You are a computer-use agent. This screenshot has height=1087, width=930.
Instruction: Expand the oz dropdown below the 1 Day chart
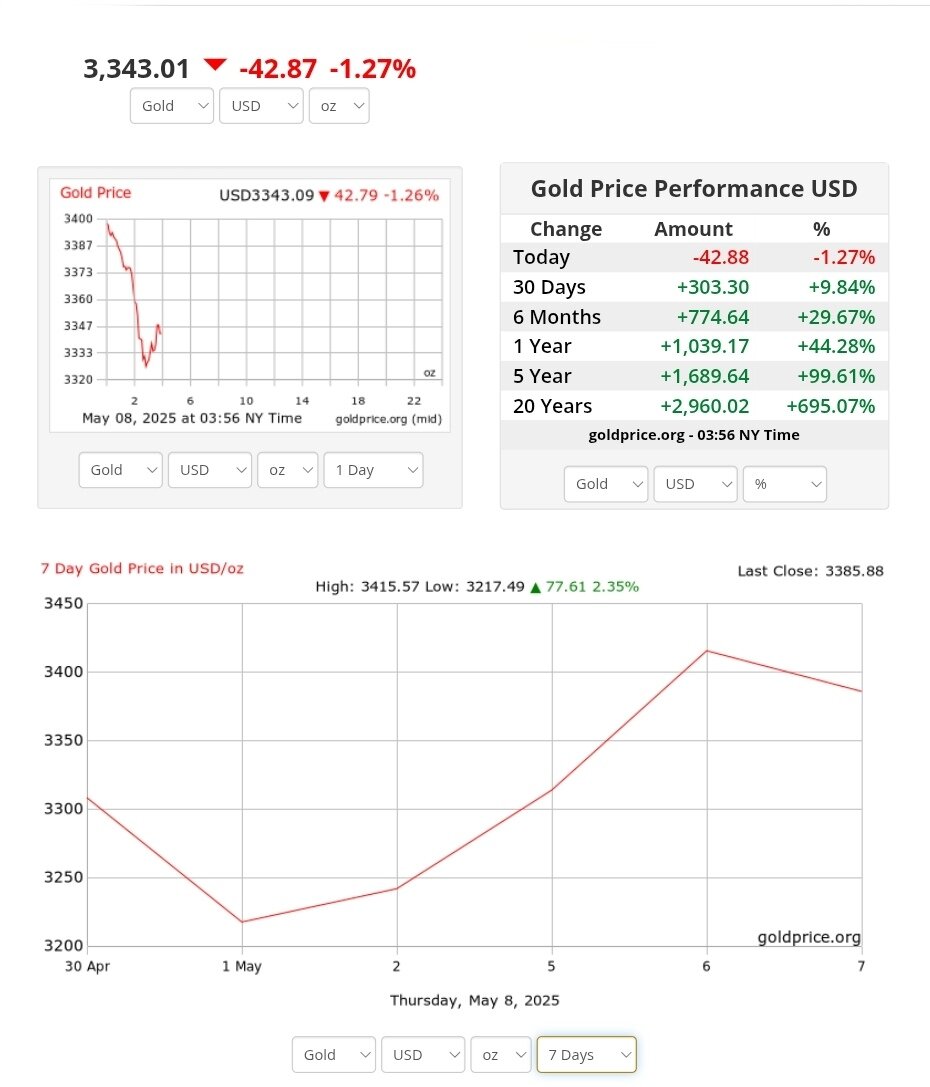[x=287, y=470]
